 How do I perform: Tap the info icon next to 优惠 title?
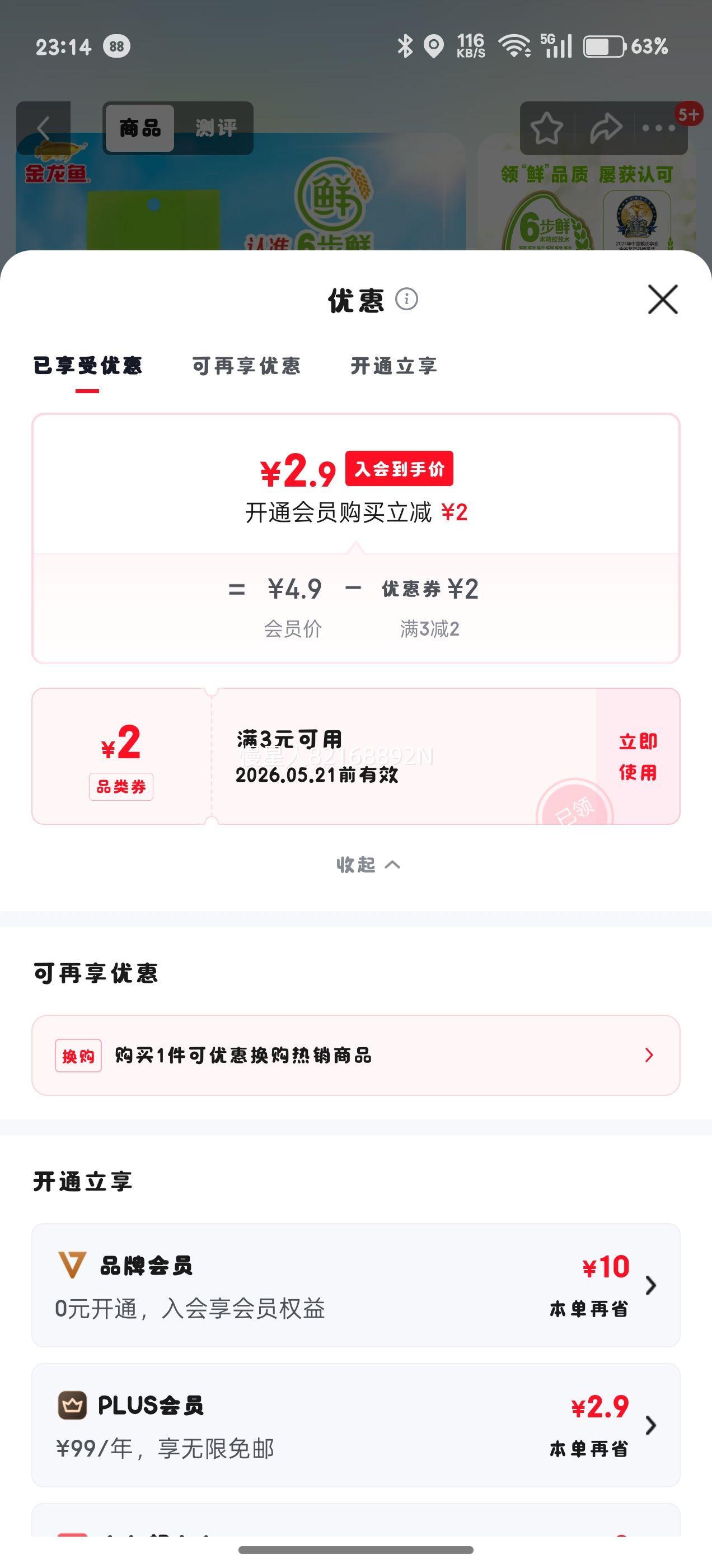pyautogui.click(x=406, y=301)
